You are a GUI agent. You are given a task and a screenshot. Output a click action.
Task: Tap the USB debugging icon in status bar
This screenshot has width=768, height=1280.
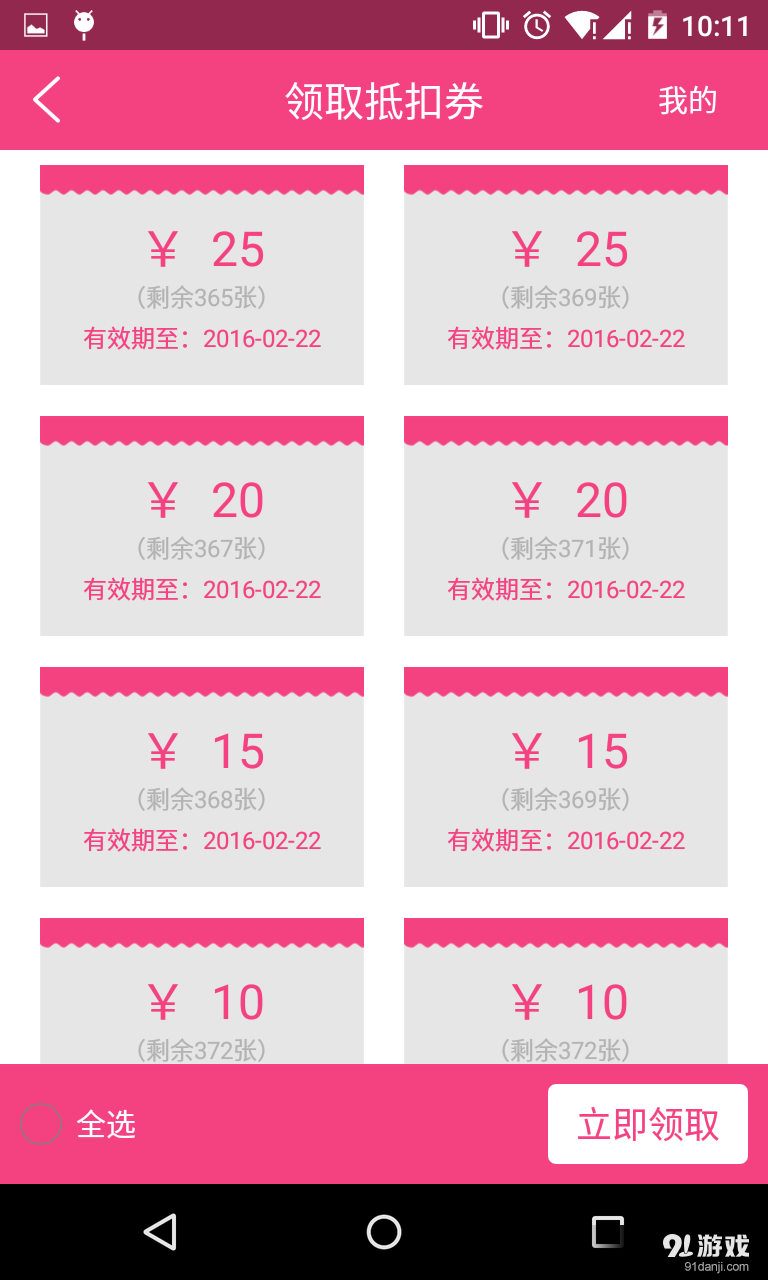click(x=84, y=26)
